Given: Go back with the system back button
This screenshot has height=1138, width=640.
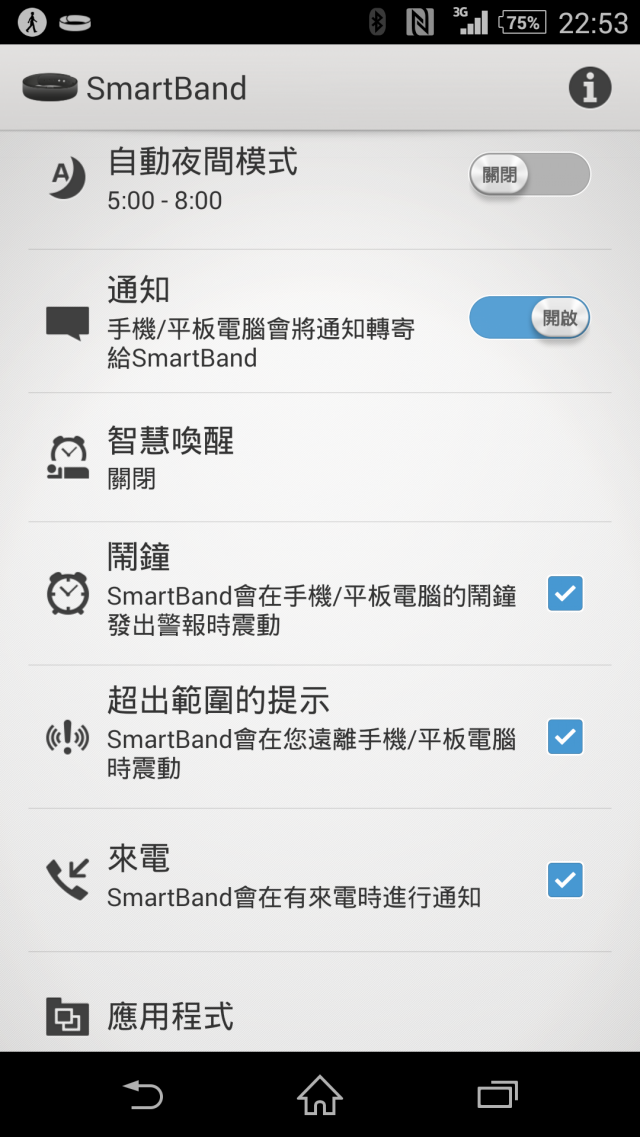Looking at the screenshot, I should [x=143, y=1095].
